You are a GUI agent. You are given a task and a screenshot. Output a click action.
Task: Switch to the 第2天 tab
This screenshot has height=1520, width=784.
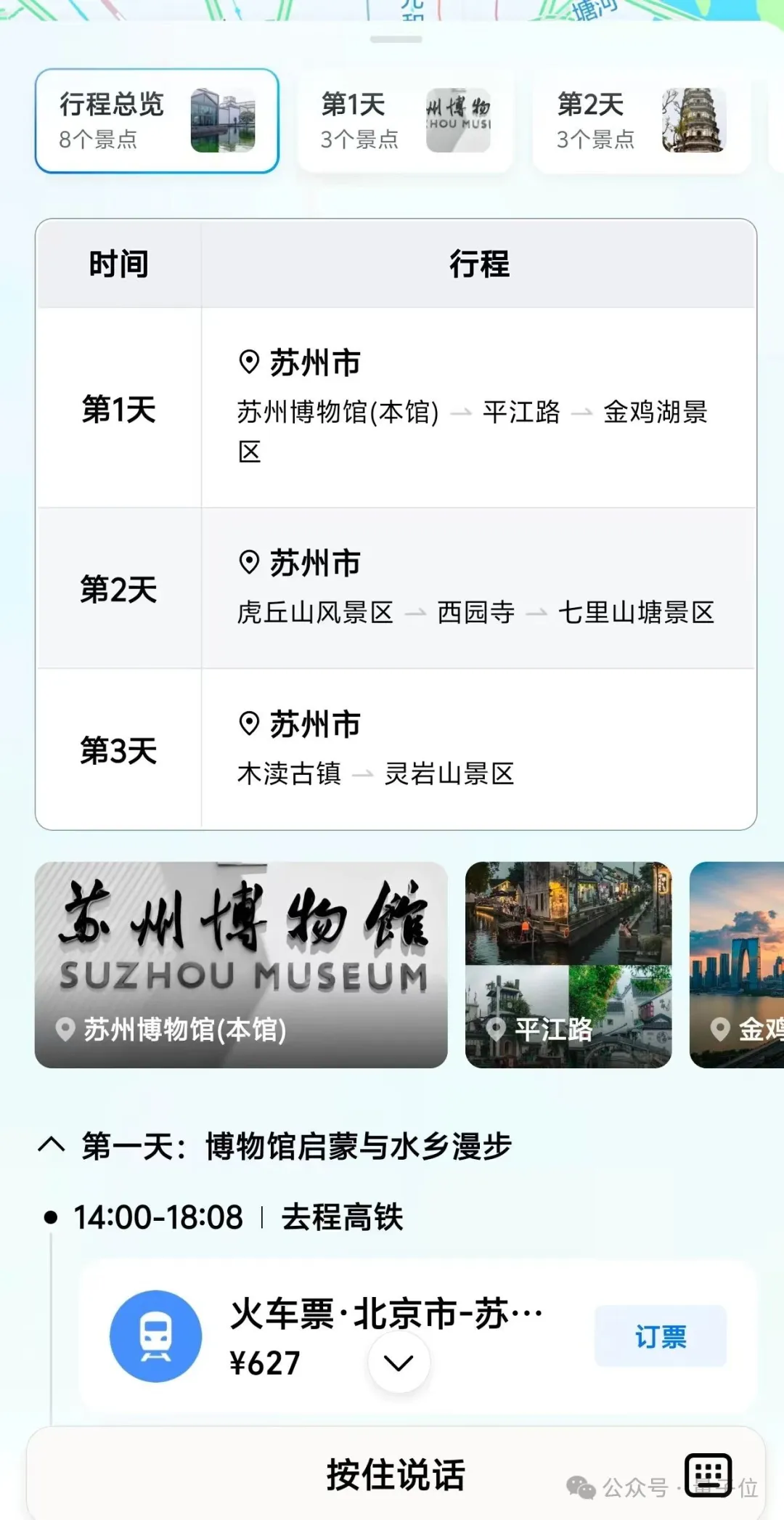(x=641, y=121)
